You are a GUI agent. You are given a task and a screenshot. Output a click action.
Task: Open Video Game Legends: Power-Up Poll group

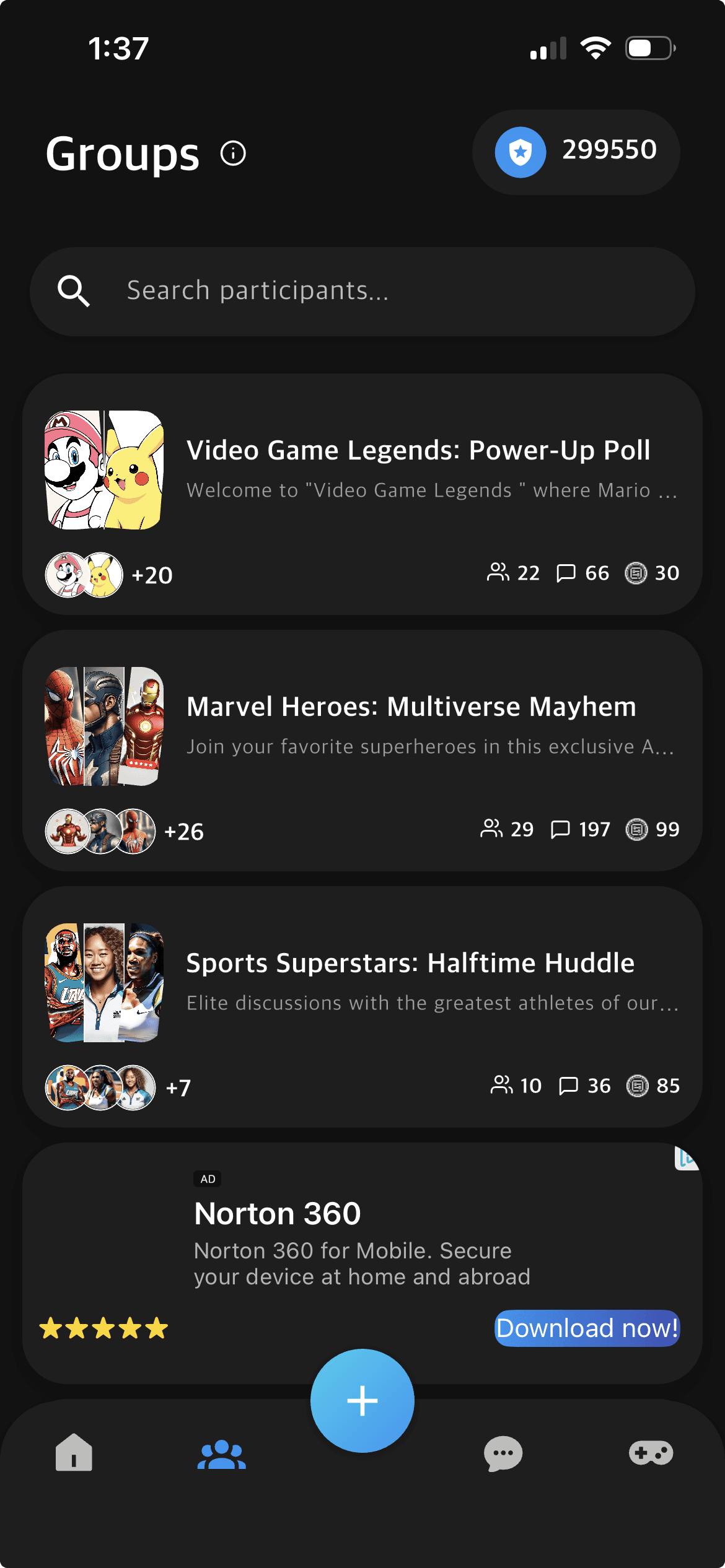click(418, 451)
